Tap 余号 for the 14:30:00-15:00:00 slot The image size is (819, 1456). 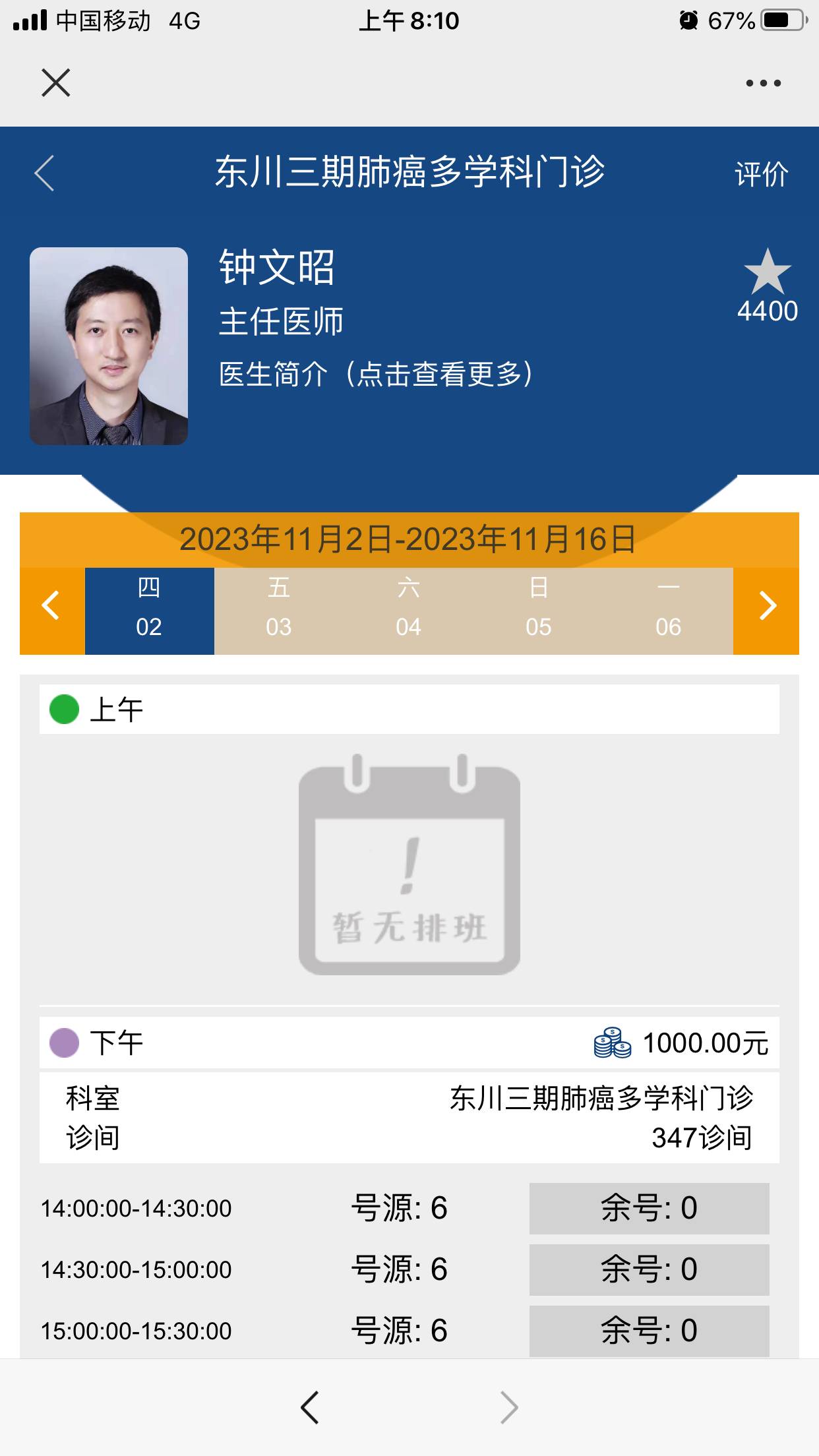pos(649,1269)
